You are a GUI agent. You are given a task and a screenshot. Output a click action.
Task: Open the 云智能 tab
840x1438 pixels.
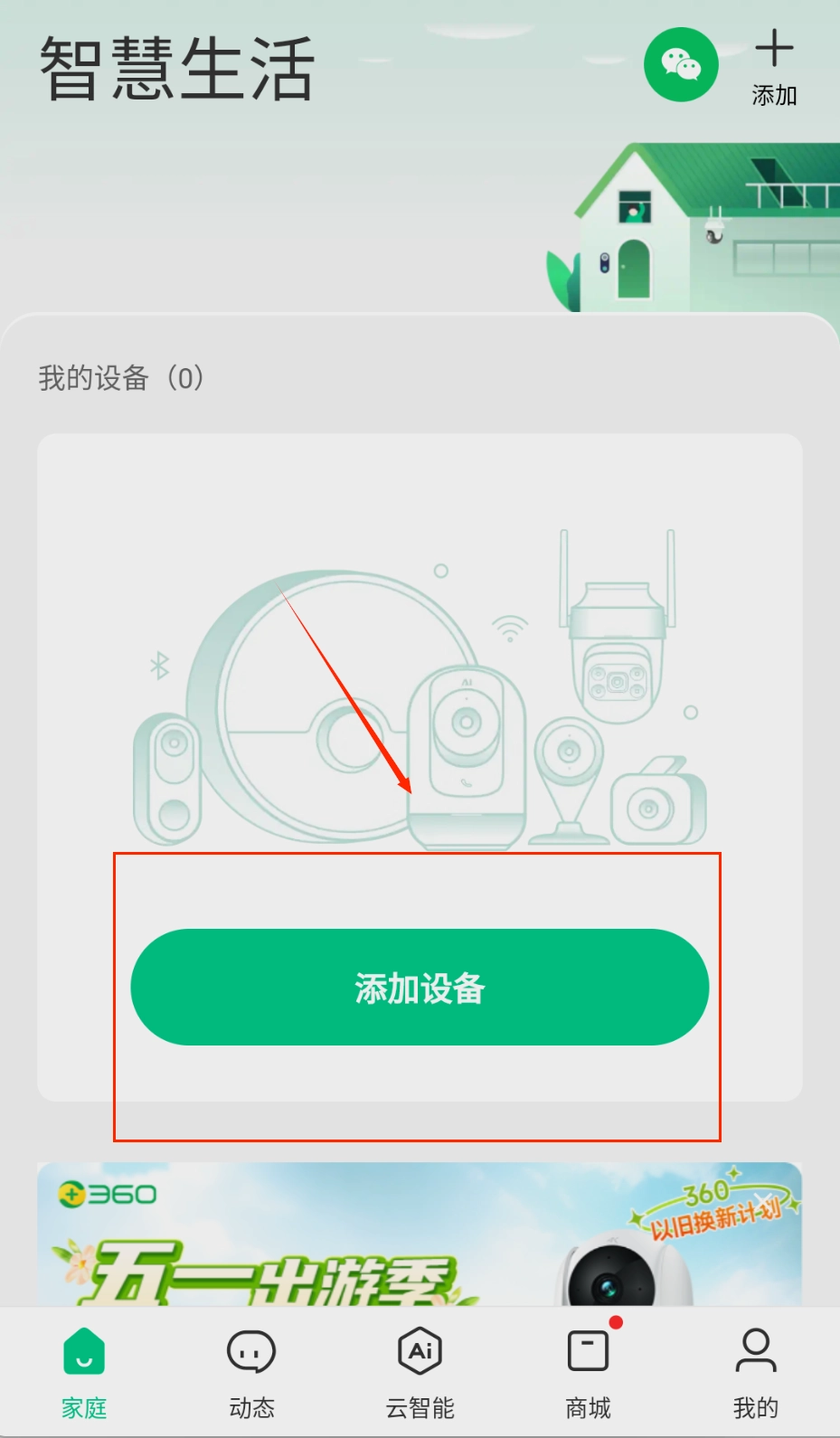click(x=420, y=1370)
